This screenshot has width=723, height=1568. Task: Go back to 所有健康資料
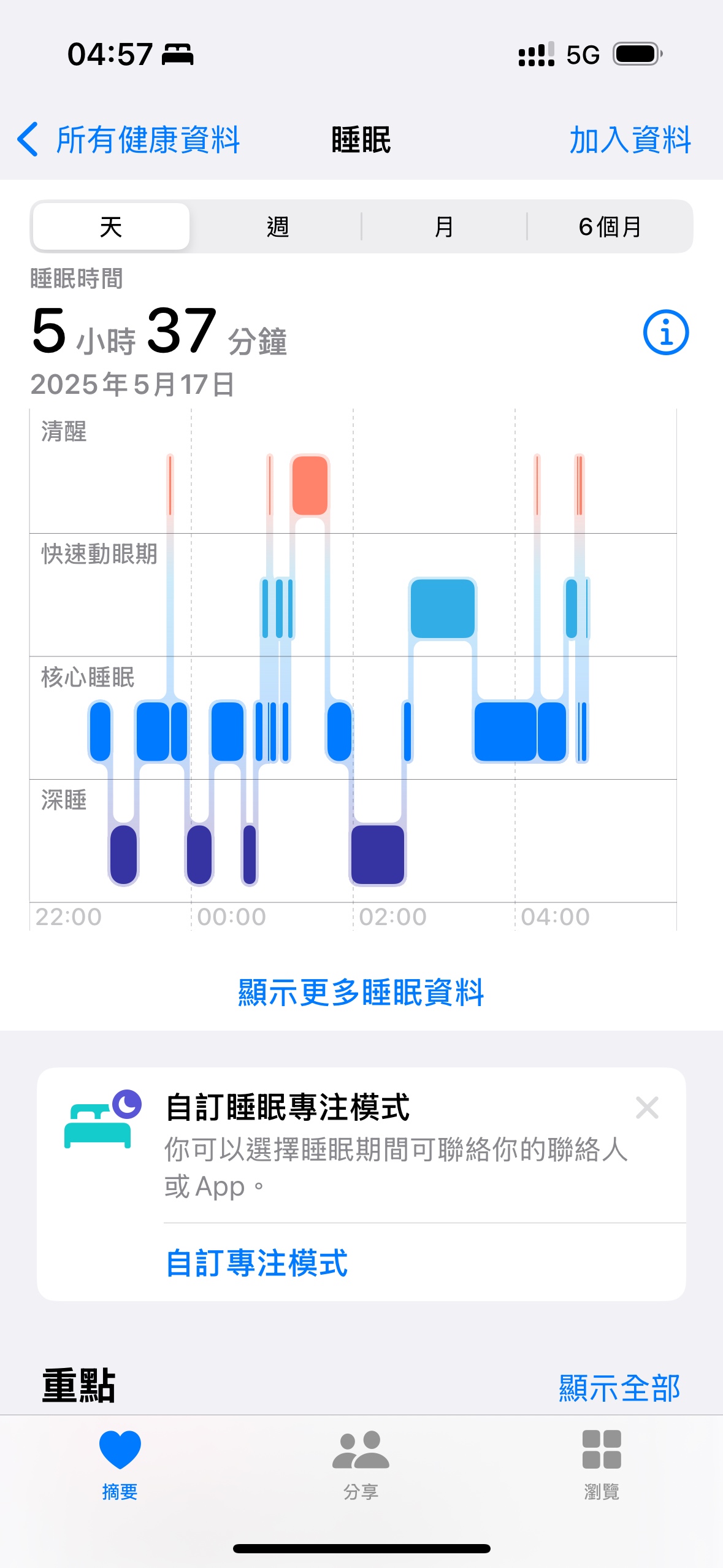coord(129,140)
